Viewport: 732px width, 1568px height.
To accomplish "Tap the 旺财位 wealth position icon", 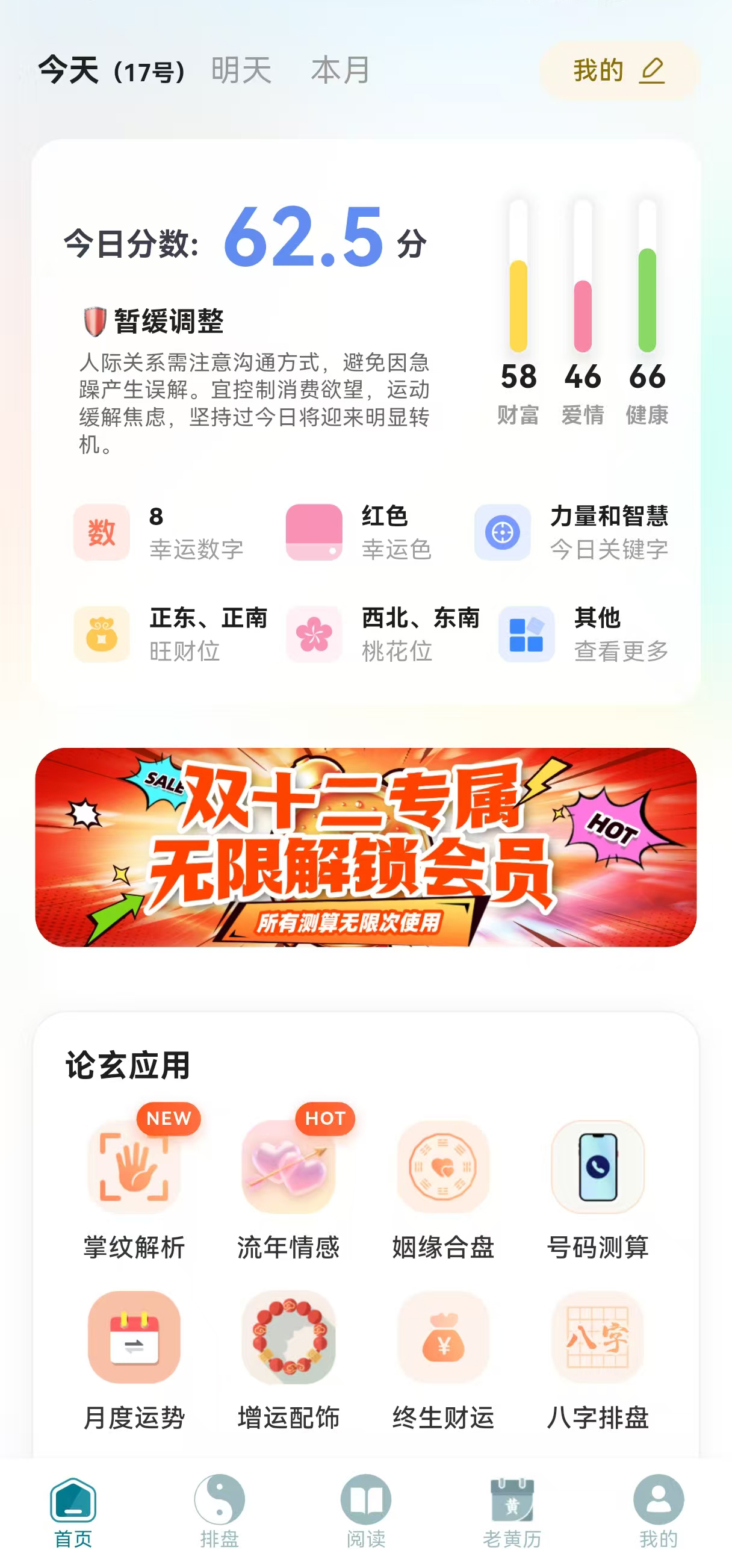I will (102, 635).
